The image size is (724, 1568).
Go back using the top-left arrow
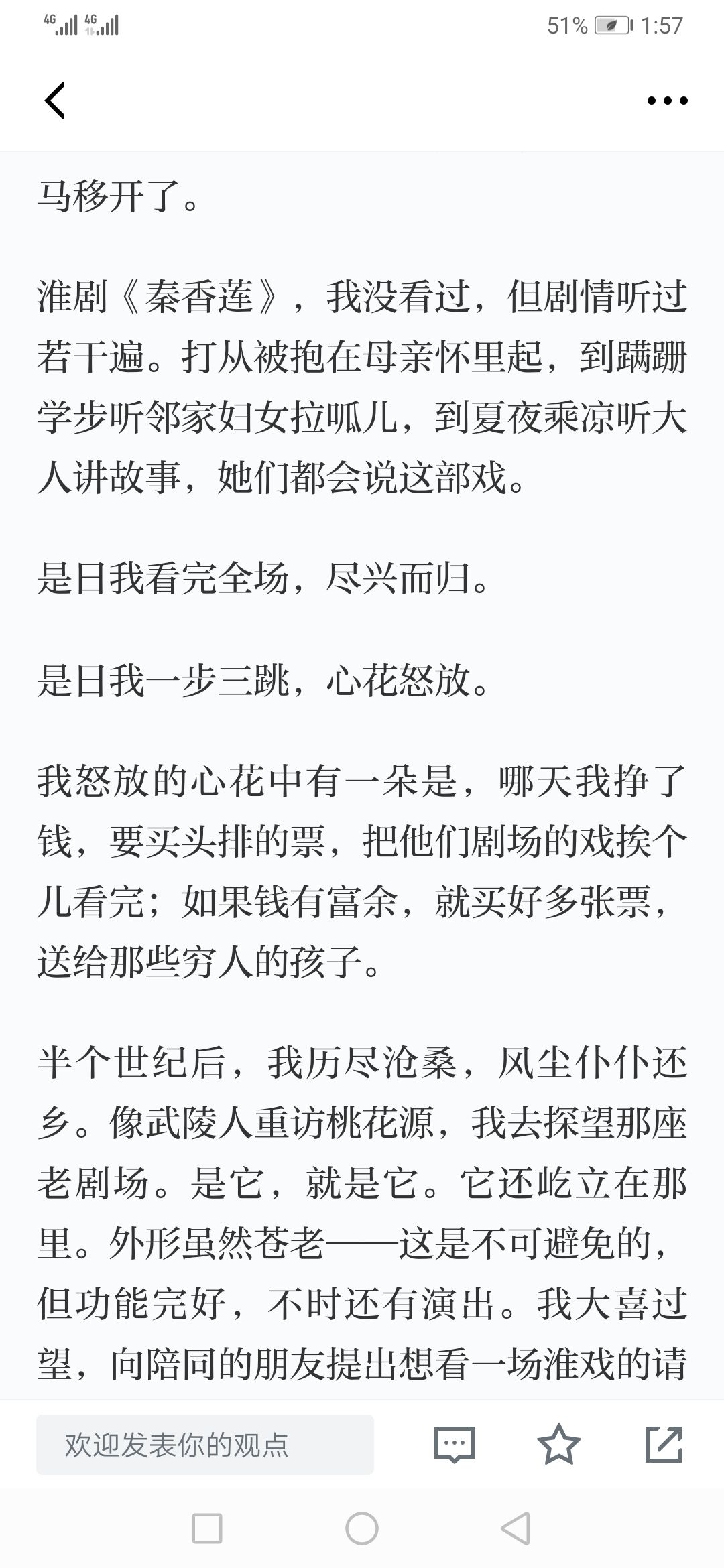tap(55, 101)
